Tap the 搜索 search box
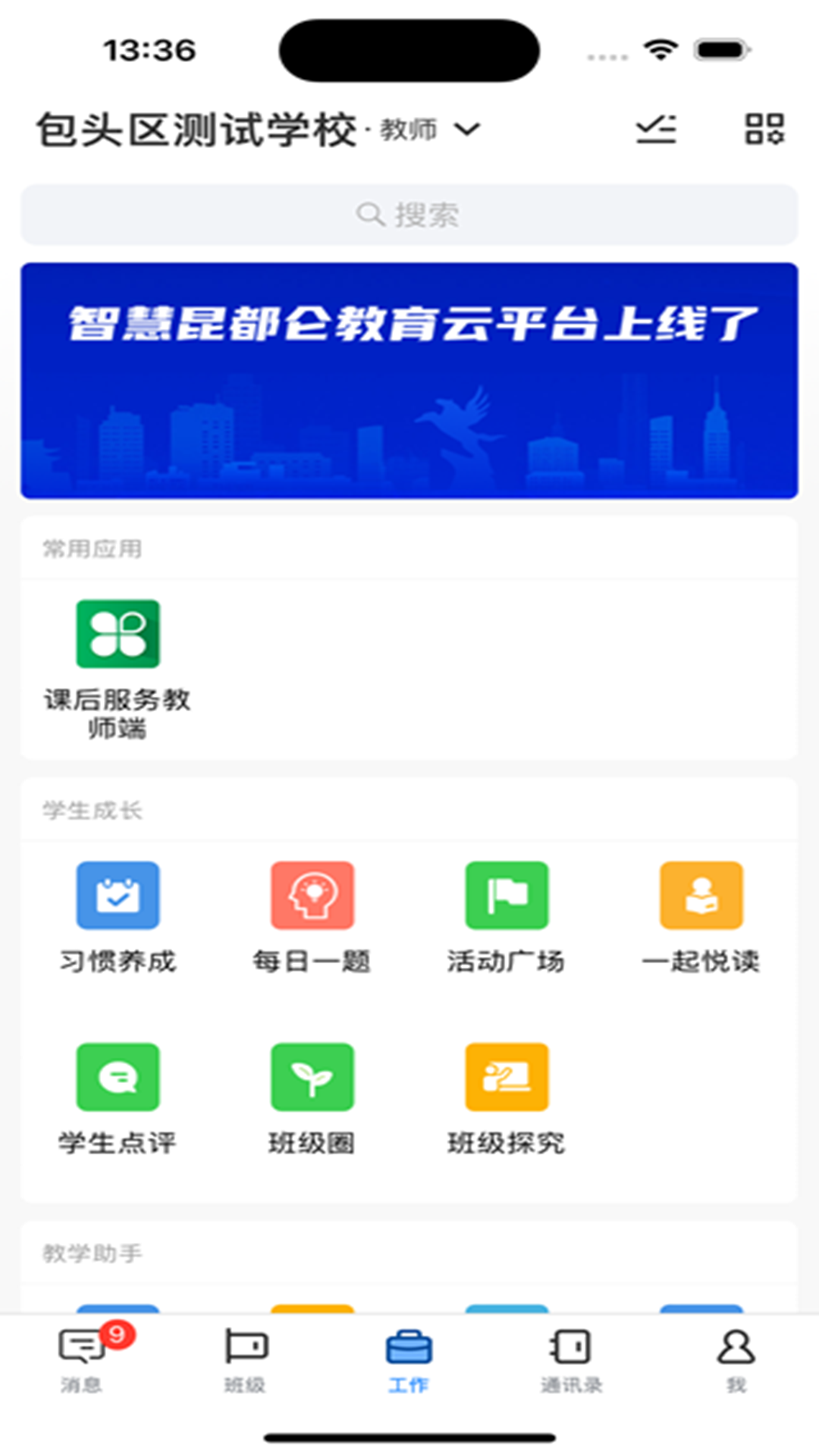819x1456 pixels. coord(409,215)
